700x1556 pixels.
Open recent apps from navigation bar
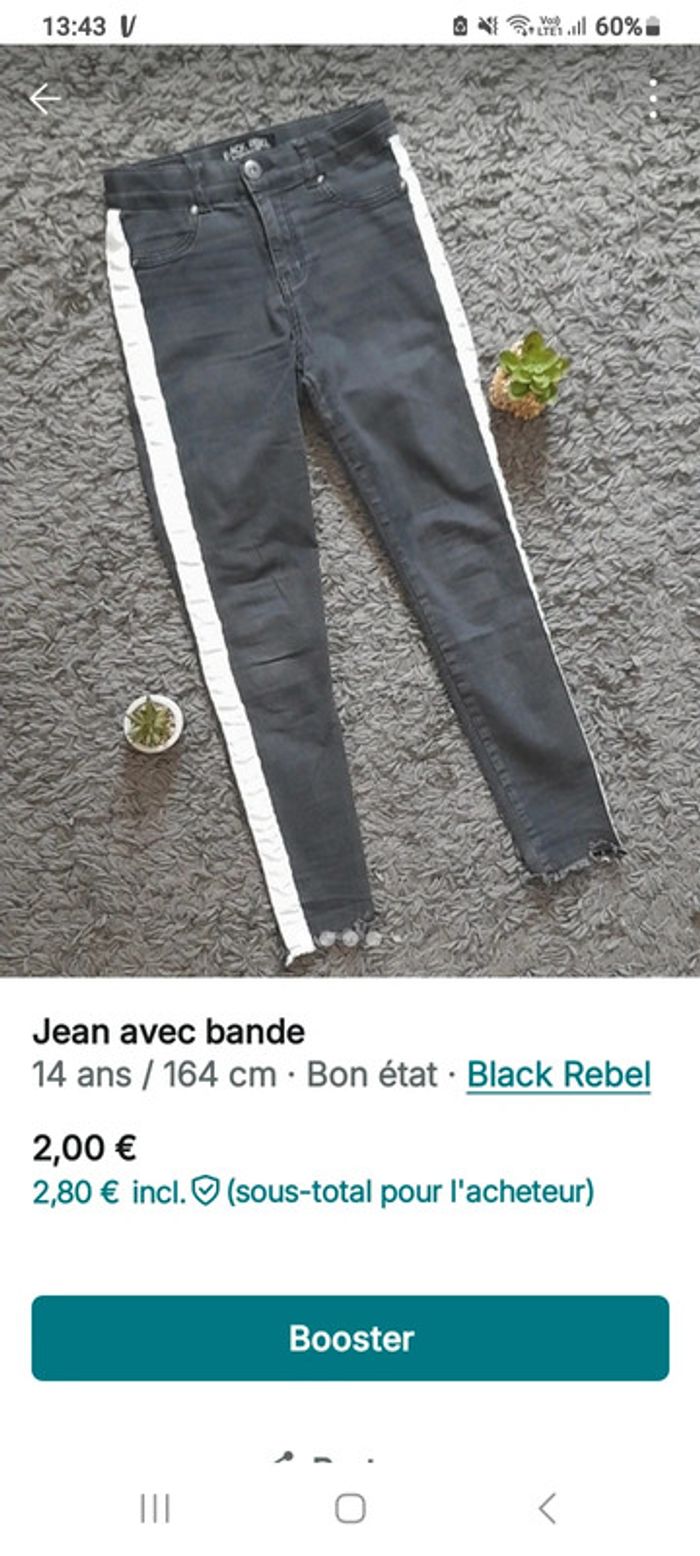(x=154, y=1508)
